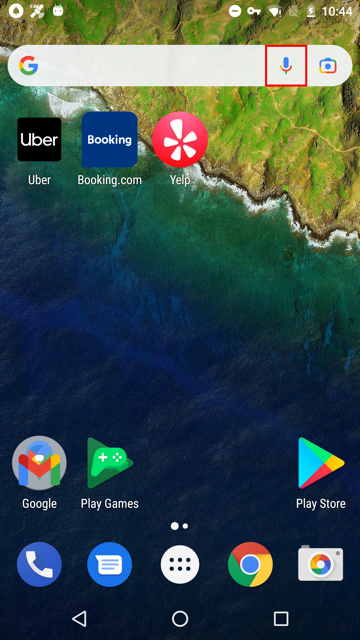Open the Messages app
This screenshot has width=360, height=640.
pos(109,564)
